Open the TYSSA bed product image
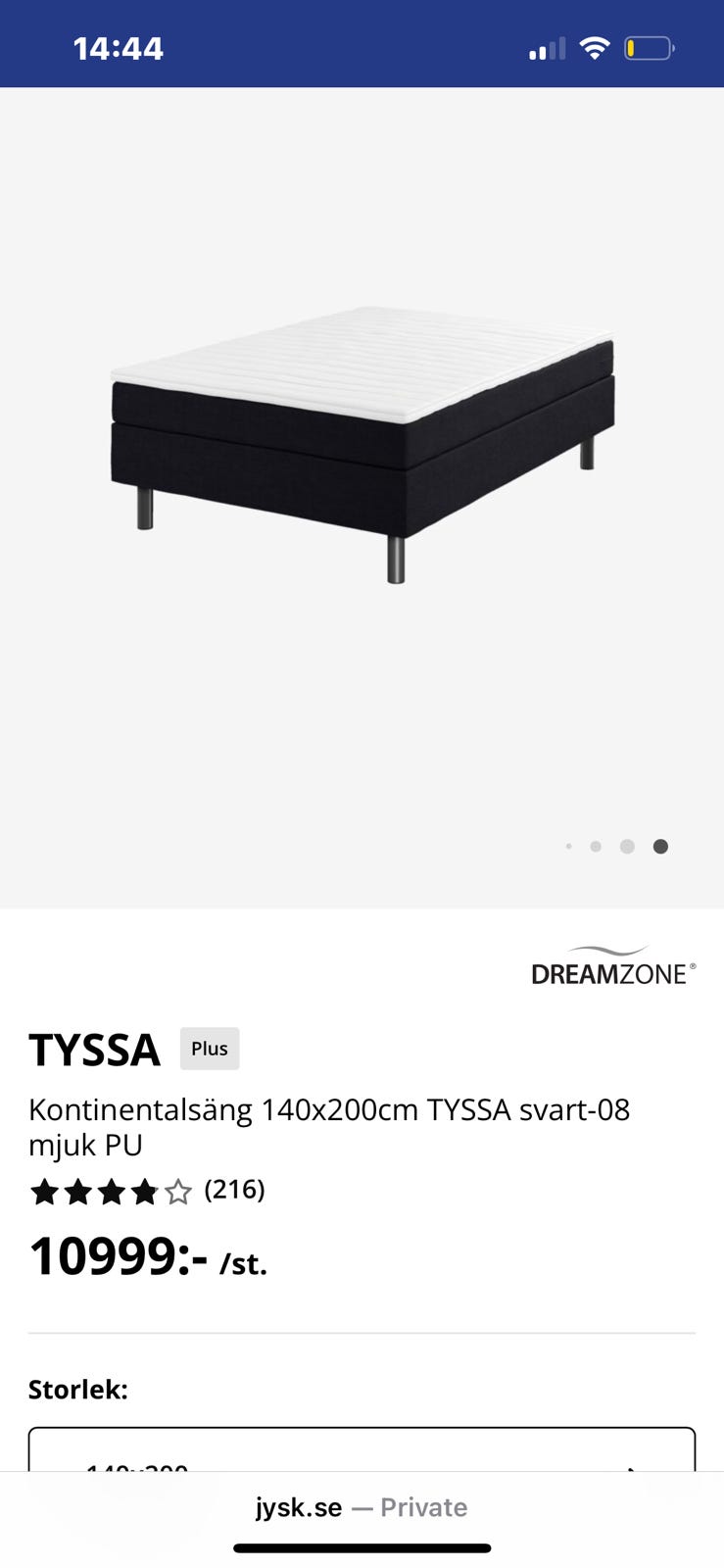The image size is (724, 1568). pos(362,446)
